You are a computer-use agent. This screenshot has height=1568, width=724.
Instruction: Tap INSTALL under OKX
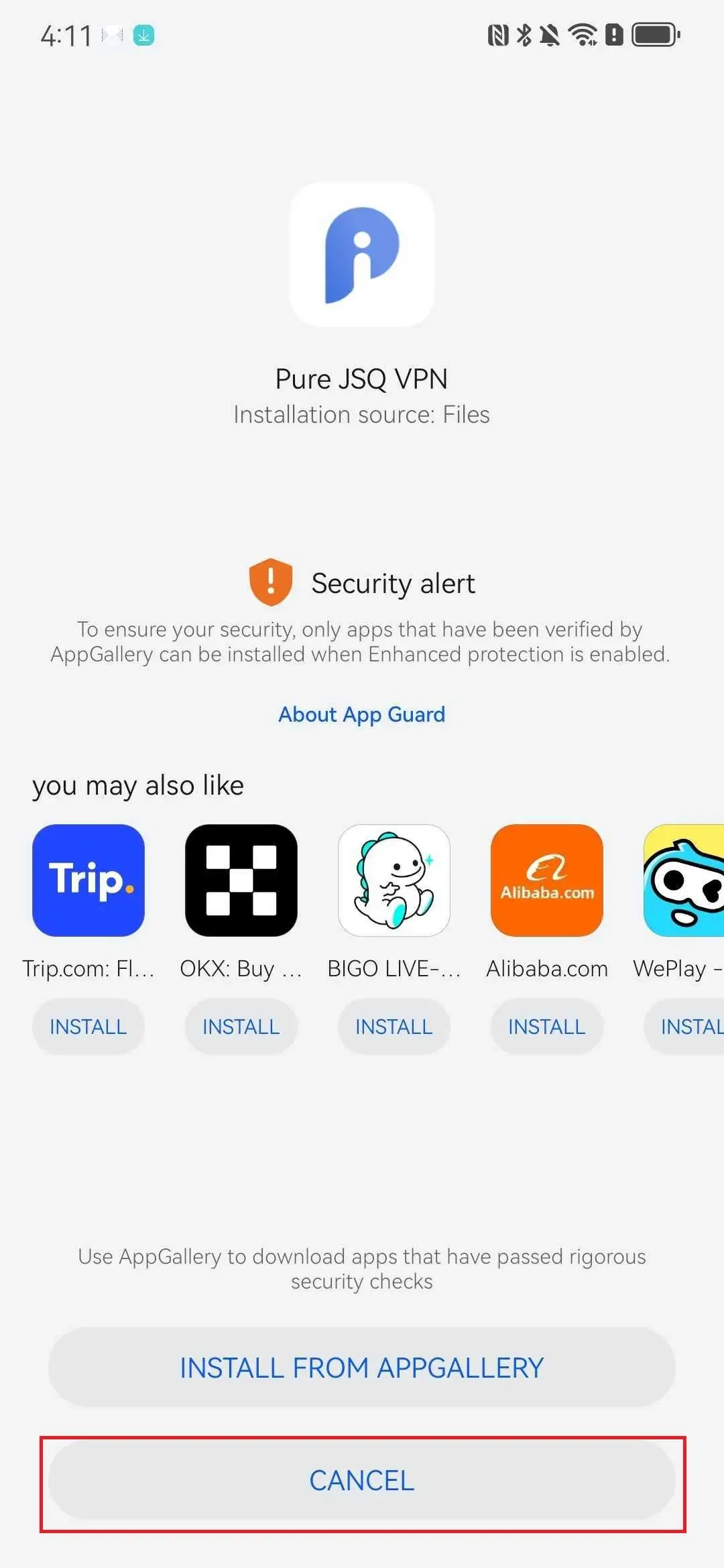pos(241,1027)
